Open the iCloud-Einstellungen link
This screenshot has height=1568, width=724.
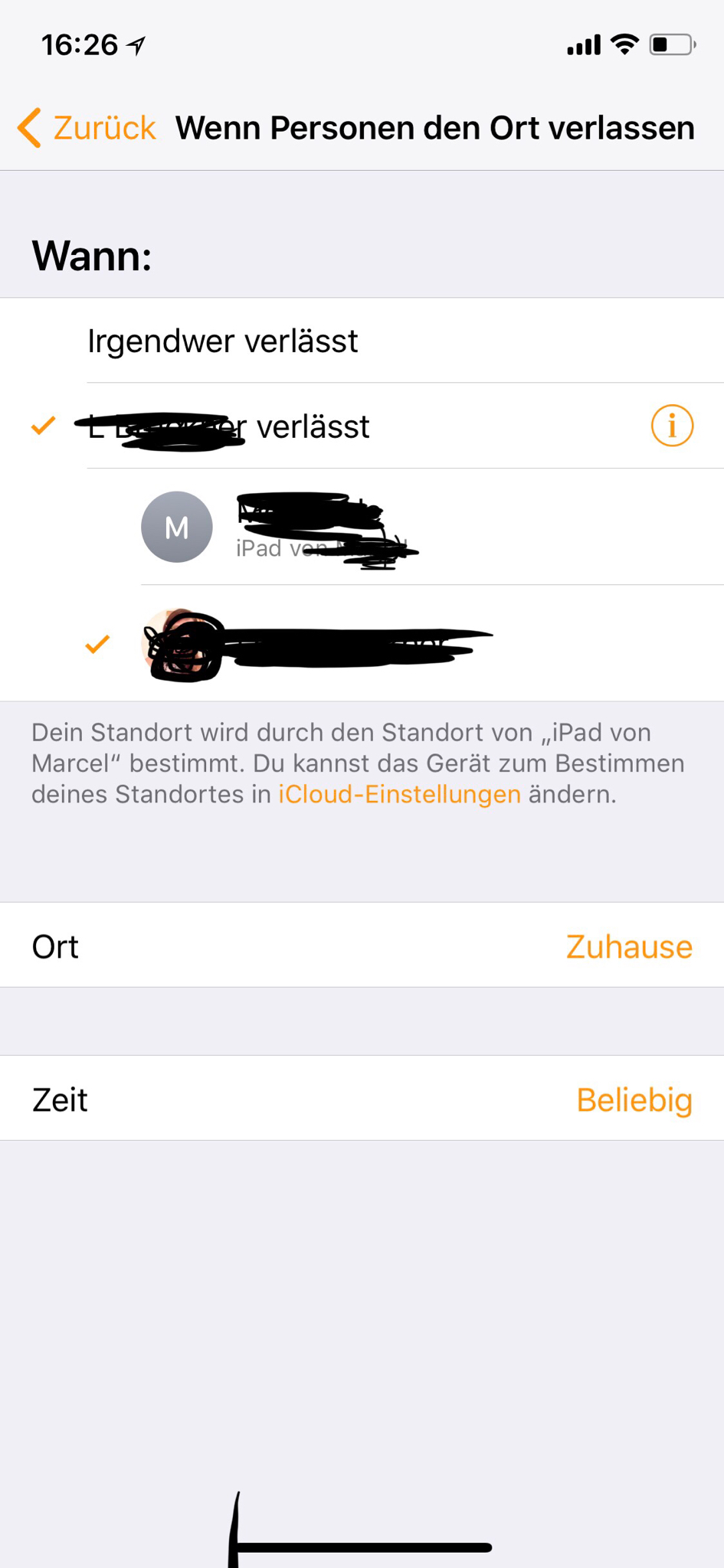point(399,795)
